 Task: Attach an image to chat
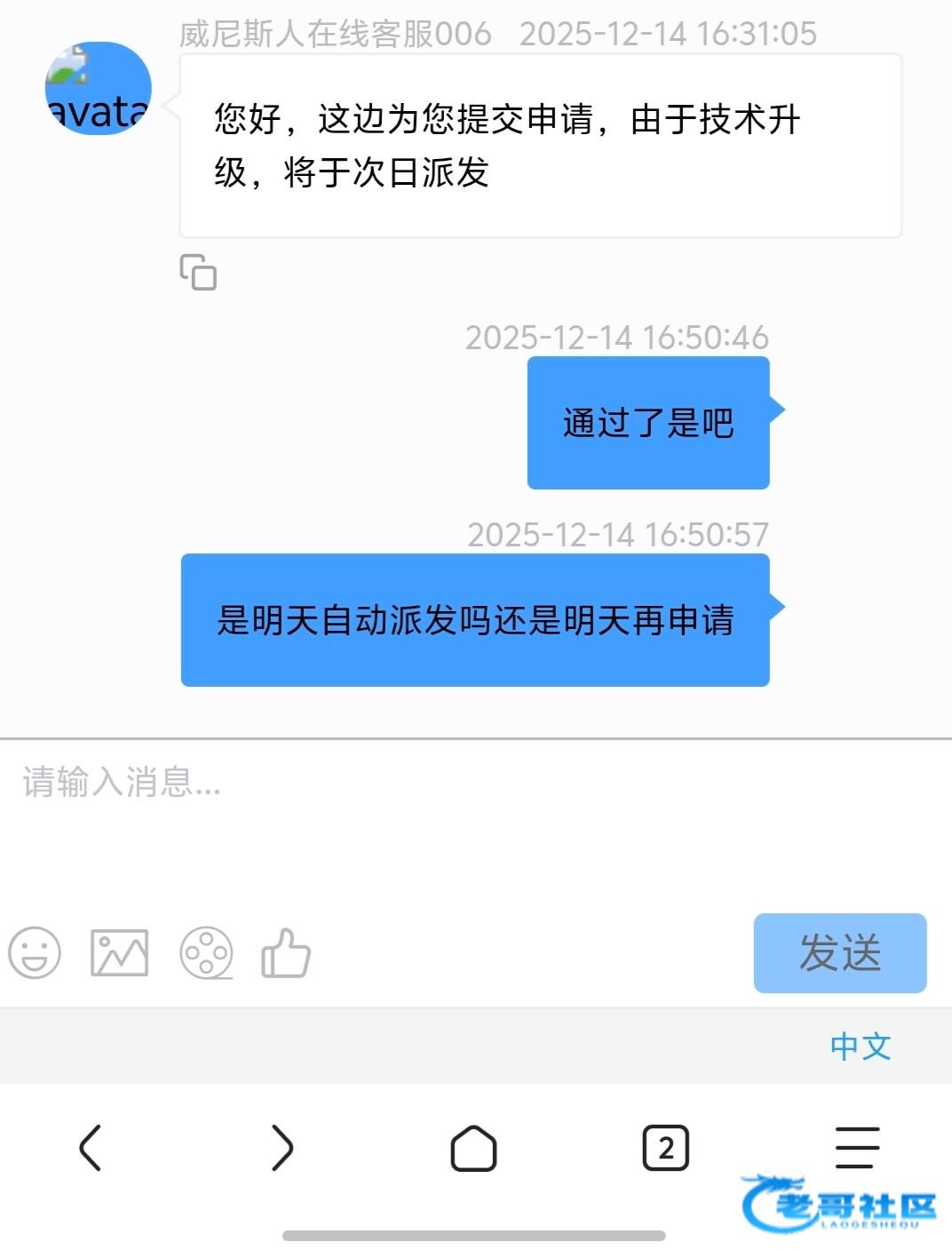[x=120, y=953]
